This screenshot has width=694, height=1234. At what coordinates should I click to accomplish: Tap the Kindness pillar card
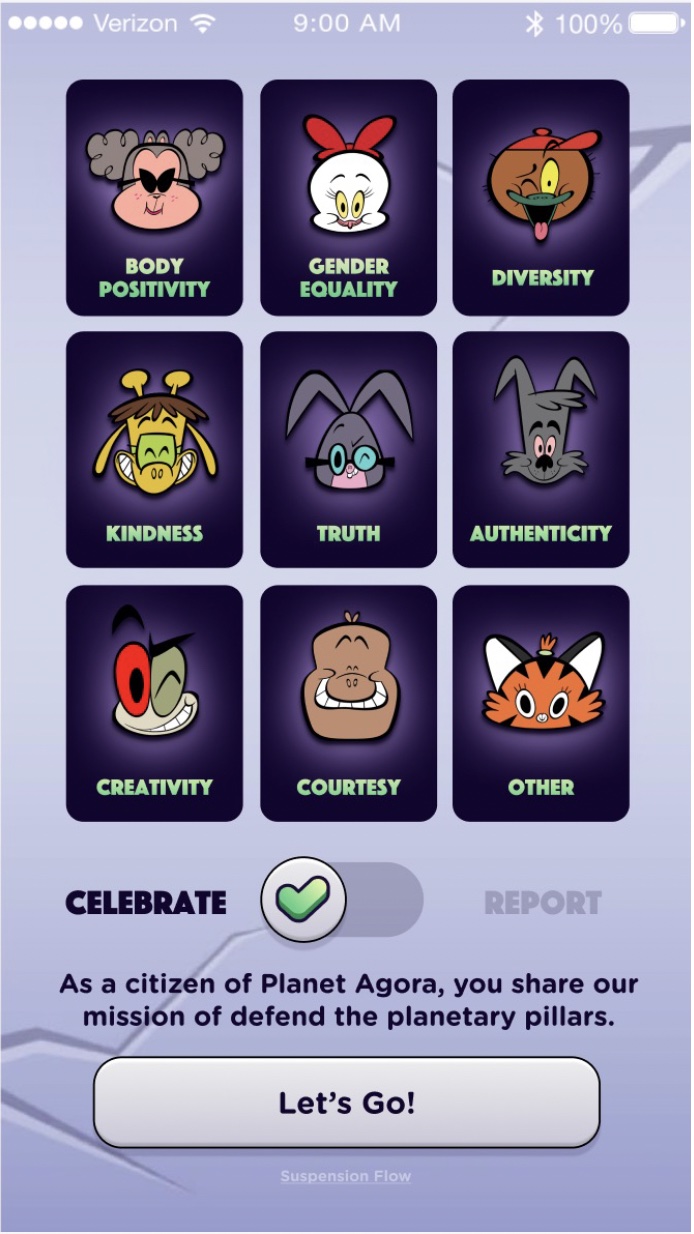pyautogui.click(x=154, y=450)
